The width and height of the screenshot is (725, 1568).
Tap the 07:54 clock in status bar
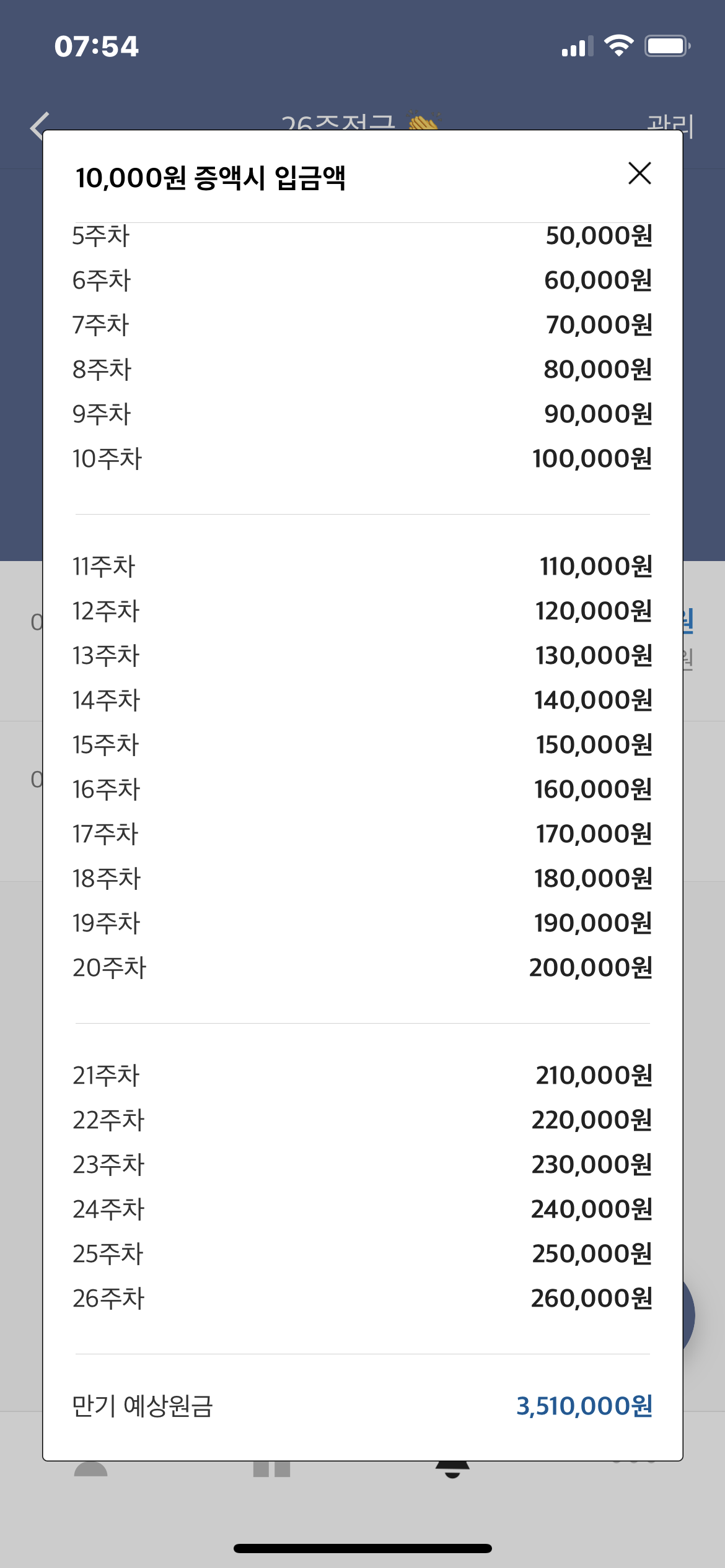(x=96, y=46)
